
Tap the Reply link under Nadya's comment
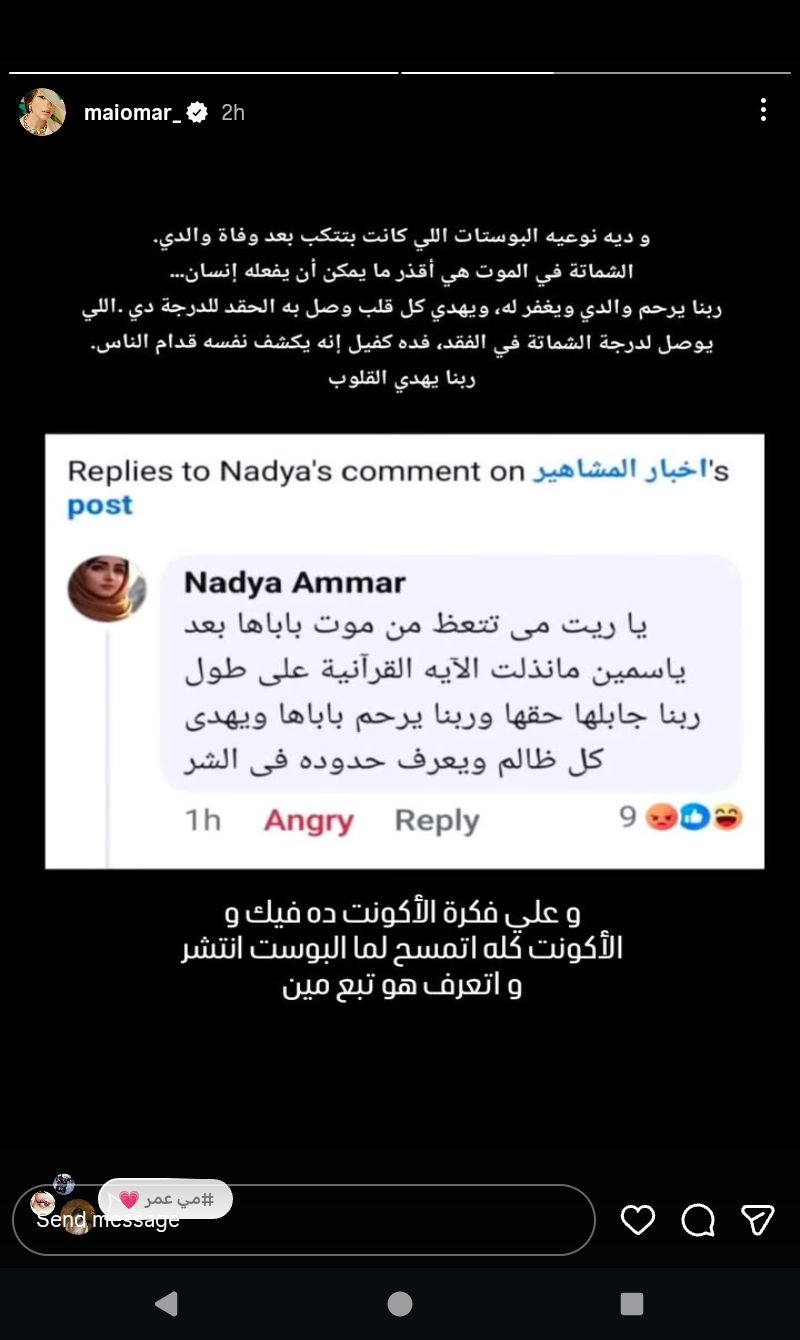[x=437, y=819]
